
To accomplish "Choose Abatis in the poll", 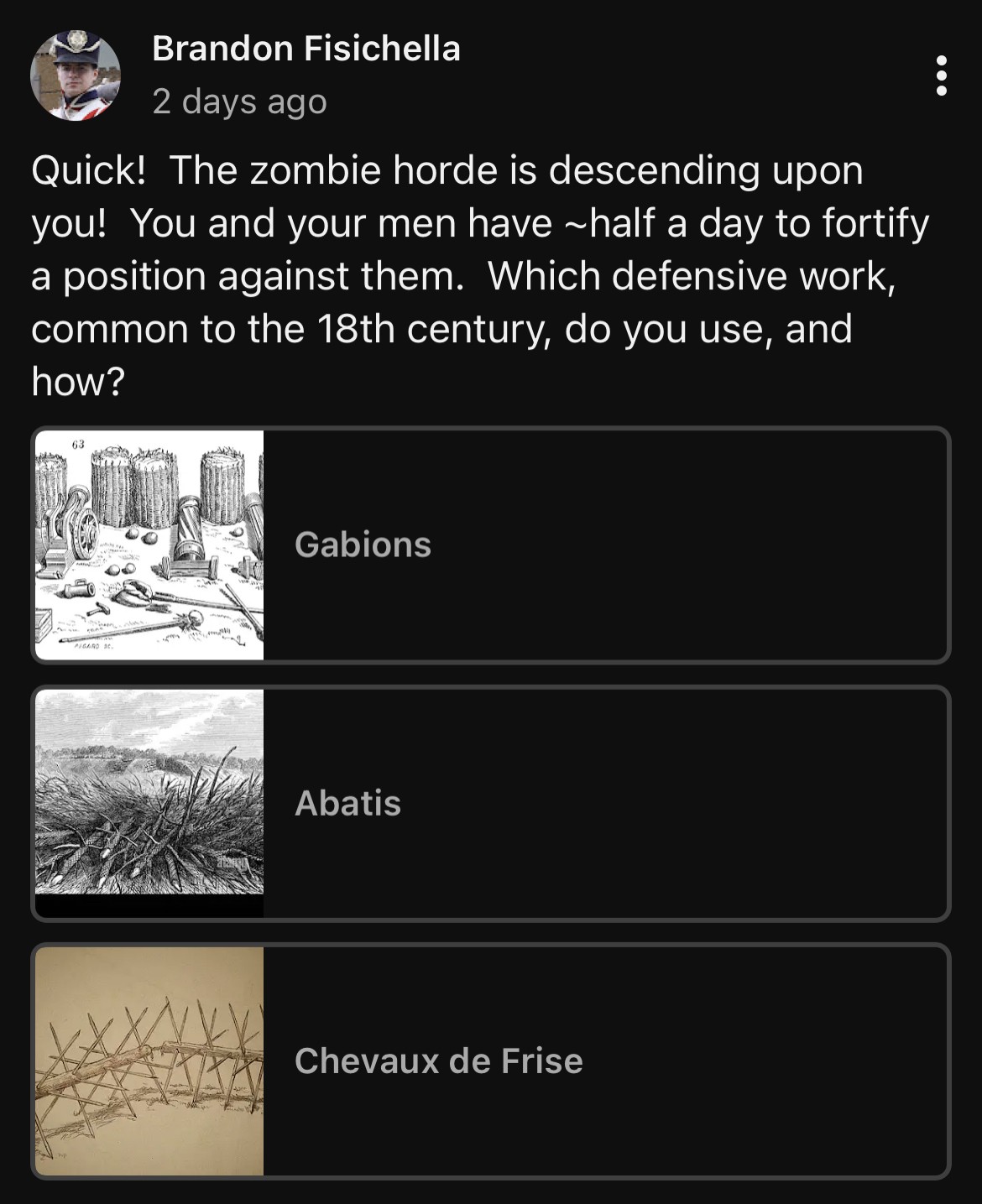I will [x=491, y=803].
